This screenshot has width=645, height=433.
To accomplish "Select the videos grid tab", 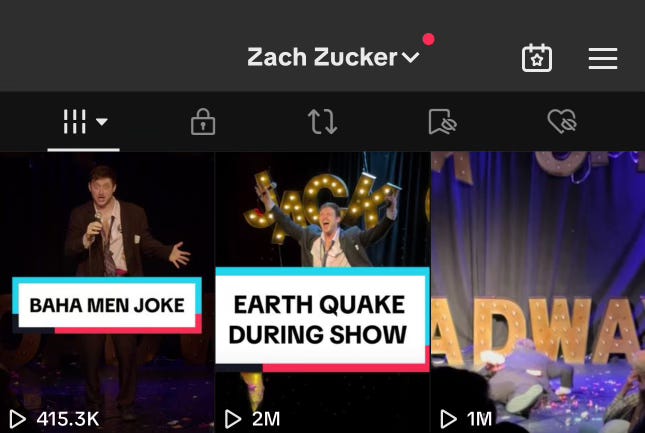I will (x=84, y=122).
